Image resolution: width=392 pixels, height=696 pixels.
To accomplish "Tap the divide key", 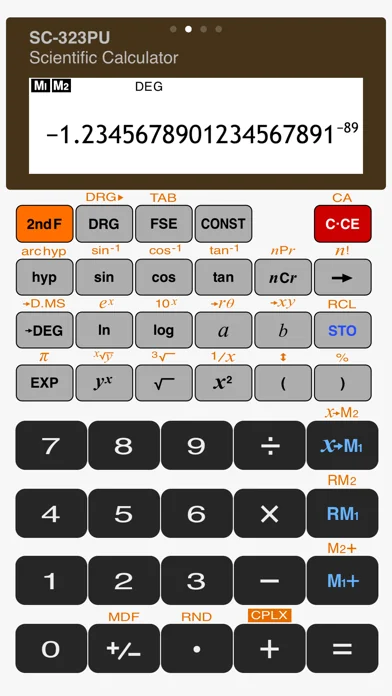I will coord(269,445).
